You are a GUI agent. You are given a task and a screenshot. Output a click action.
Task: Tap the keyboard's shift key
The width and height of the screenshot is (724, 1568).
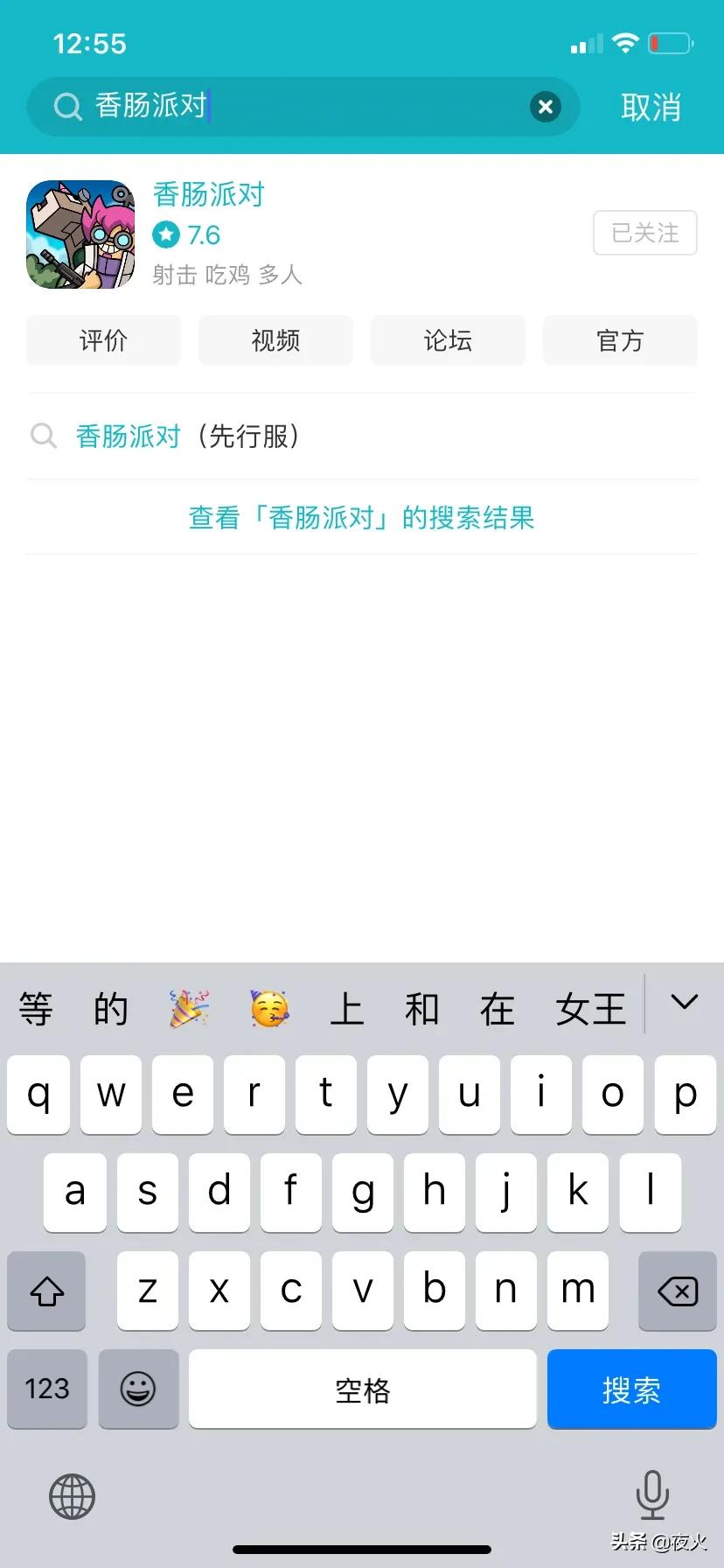tap(47, 1291)
